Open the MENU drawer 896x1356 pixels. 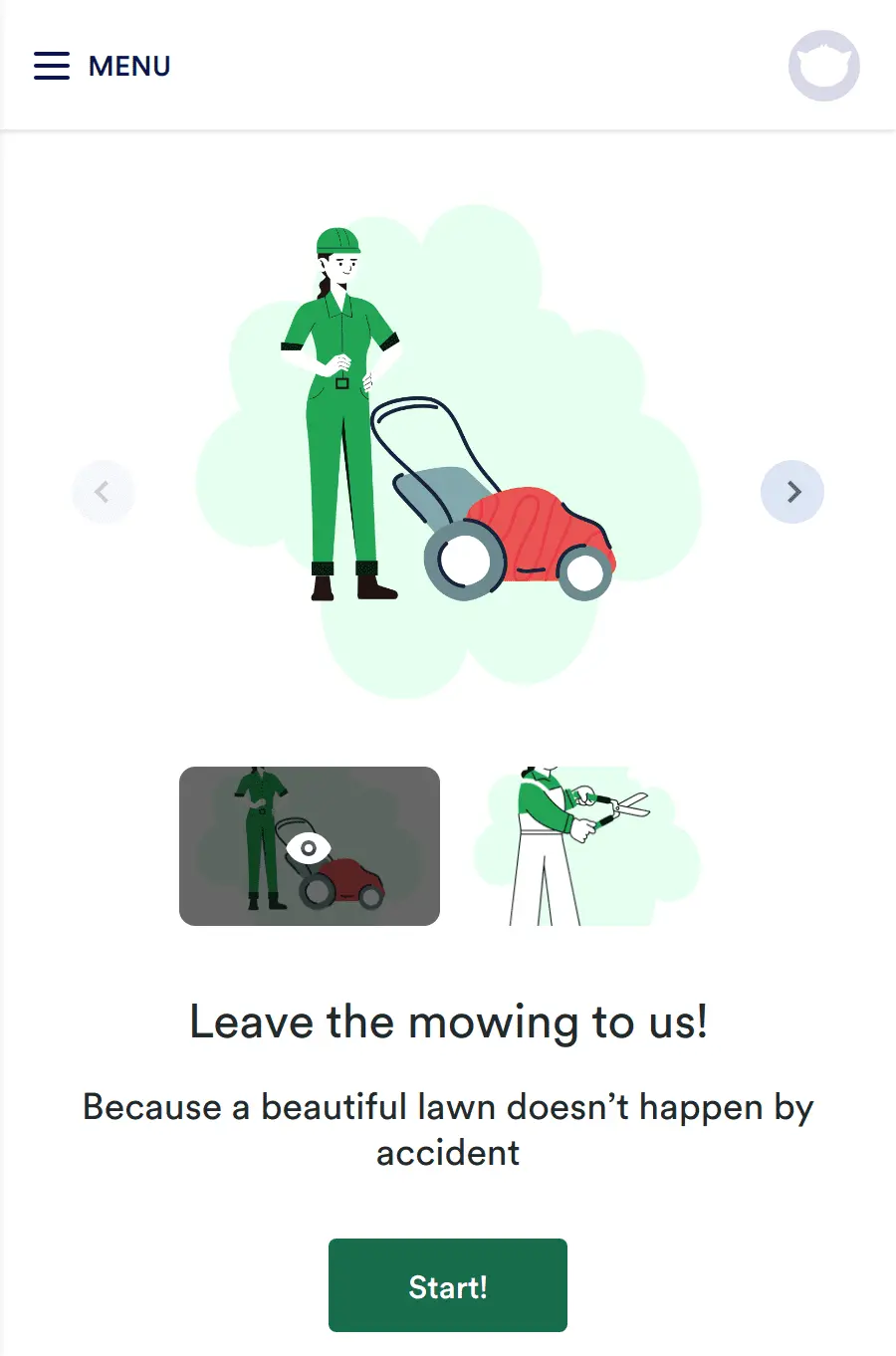(x=103, y=66)
